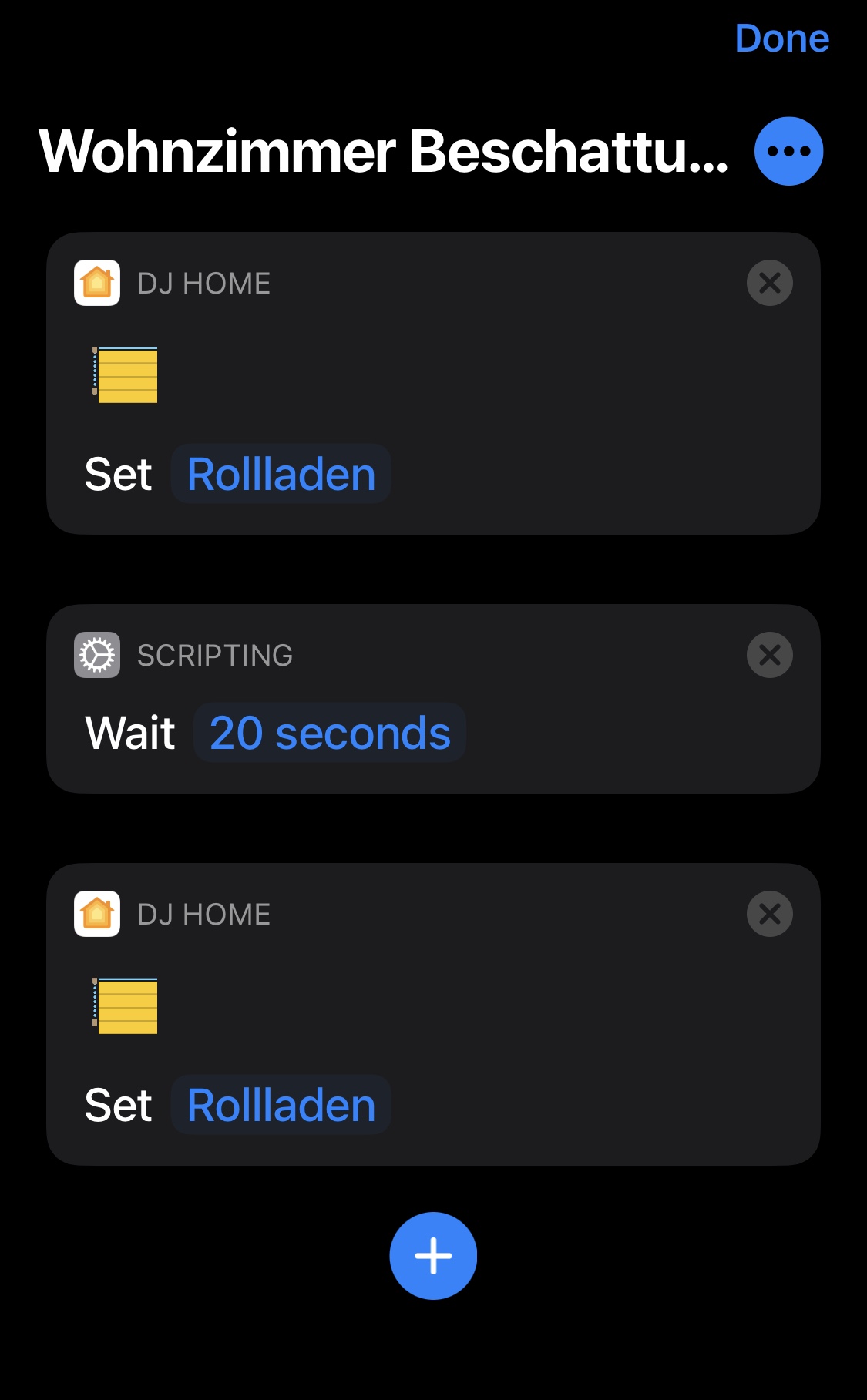867x1400 pixels.
Task: Remove the last DJ Home action
Action: (x=769, y=914)
